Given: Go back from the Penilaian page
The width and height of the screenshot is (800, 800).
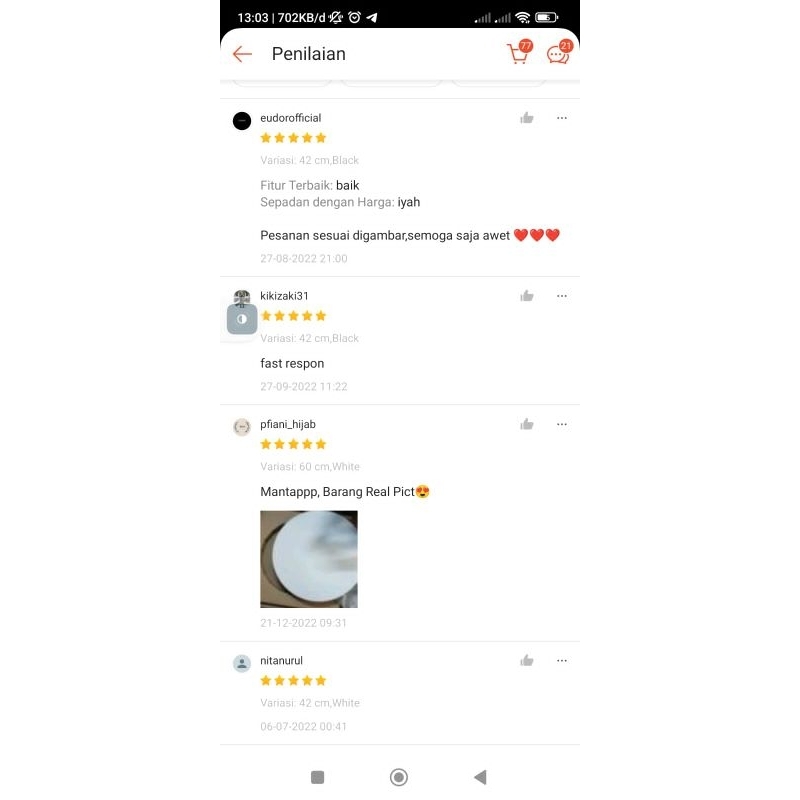Looking at the screenshot, I should [242, 54].
